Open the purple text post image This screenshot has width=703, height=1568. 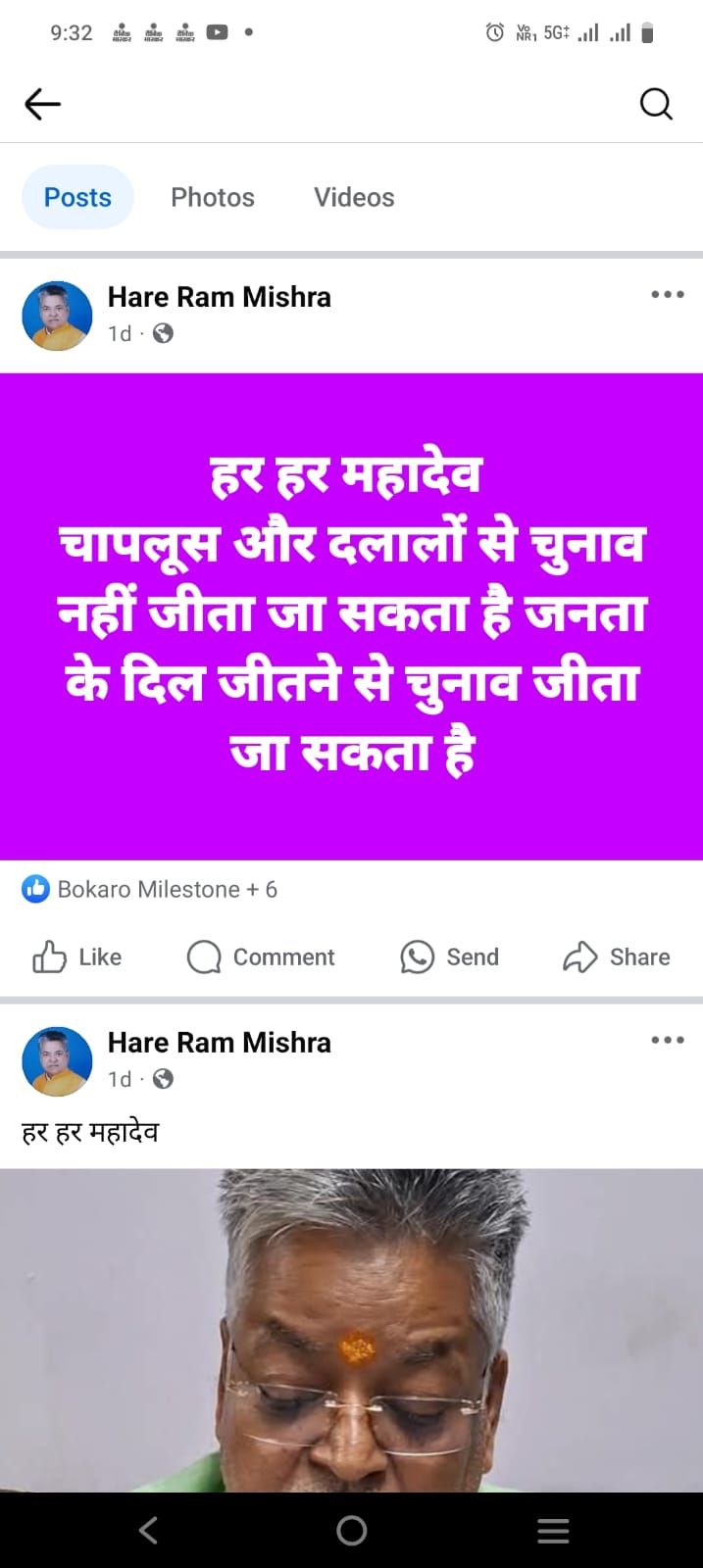tap(351, 615)
